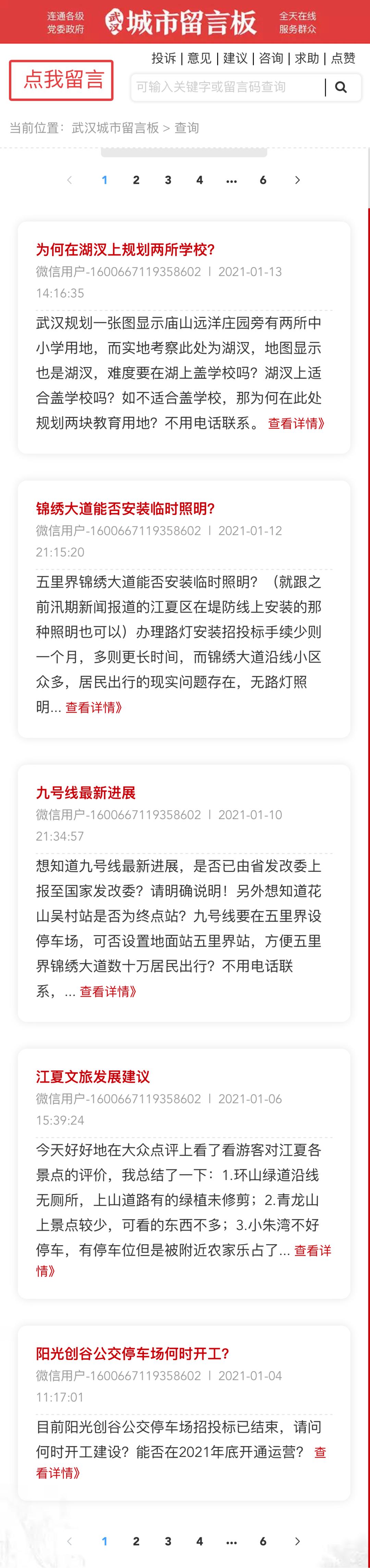370x1568 pixels.
Task: Select the 建议 category
Action: (x=235, y=59)
